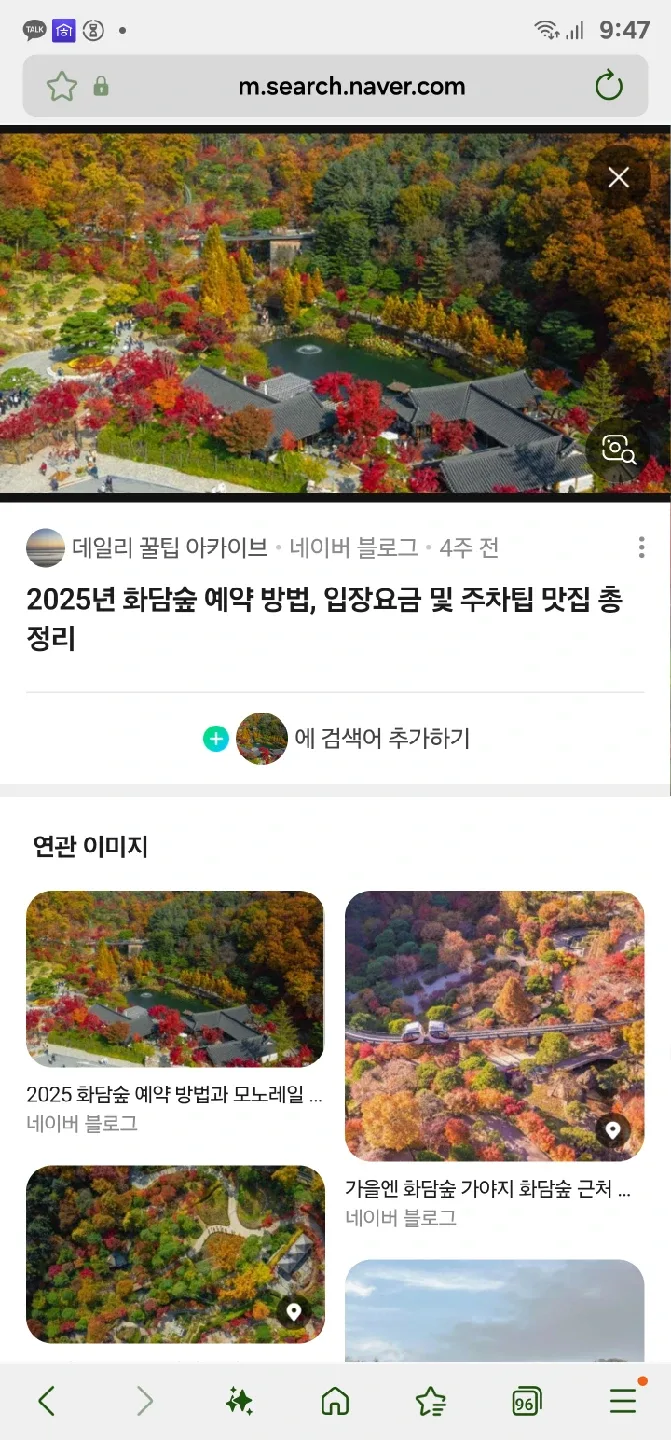The height and width of the screenshot is (1440, 671).
Task: Bookmark this page with the star icon
Action: [x=62, y=87]
